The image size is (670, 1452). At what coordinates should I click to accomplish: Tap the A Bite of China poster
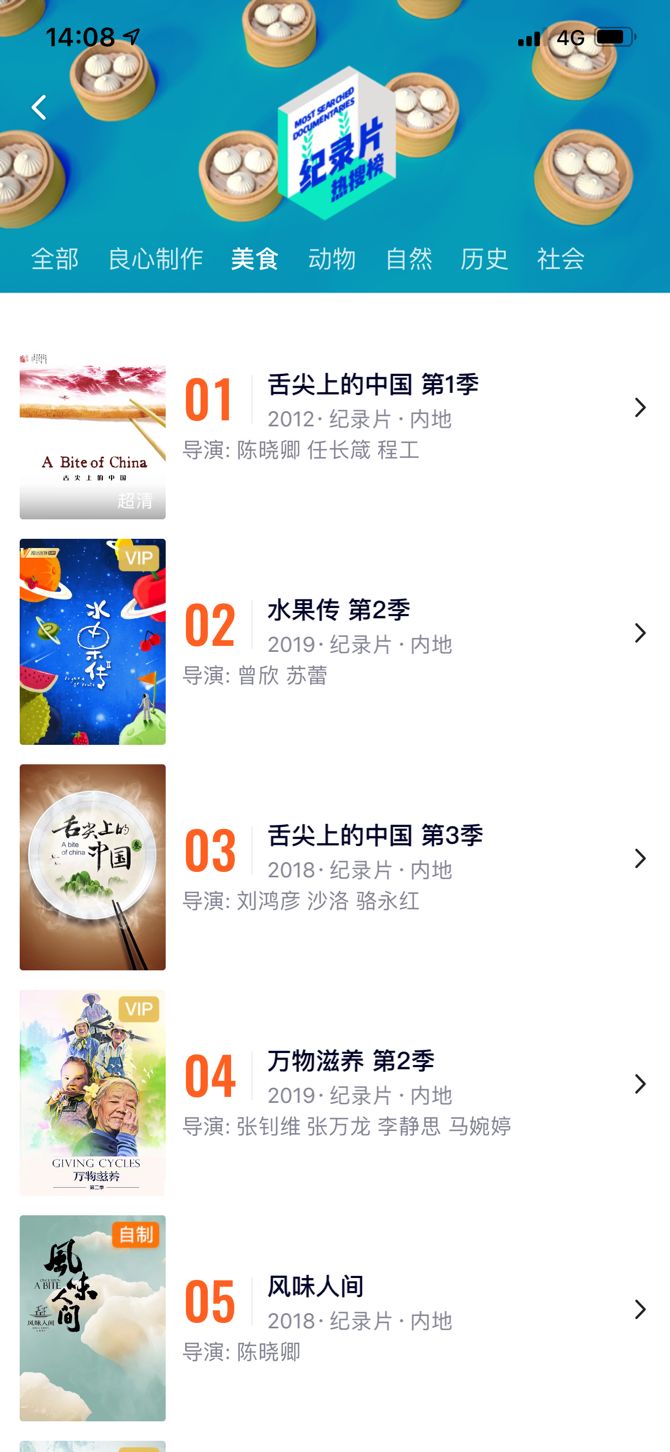93,436
